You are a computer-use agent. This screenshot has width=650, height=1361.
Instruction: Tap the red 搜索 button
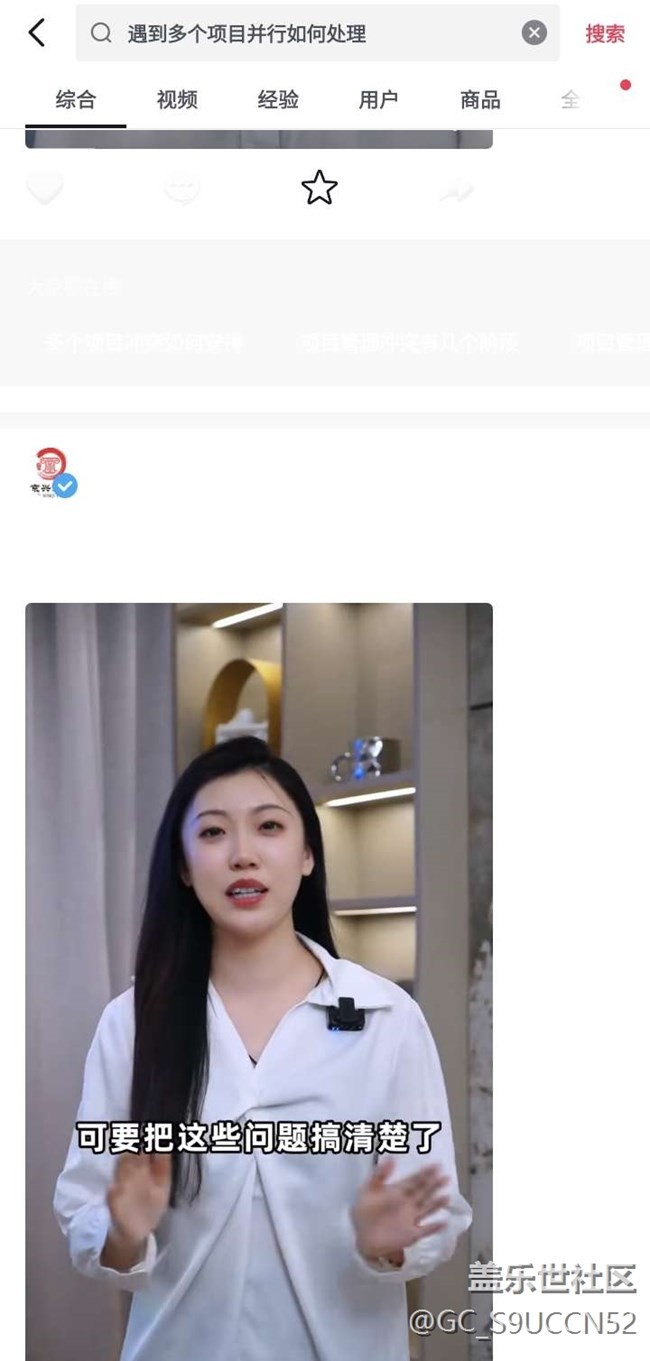[605, 33]
